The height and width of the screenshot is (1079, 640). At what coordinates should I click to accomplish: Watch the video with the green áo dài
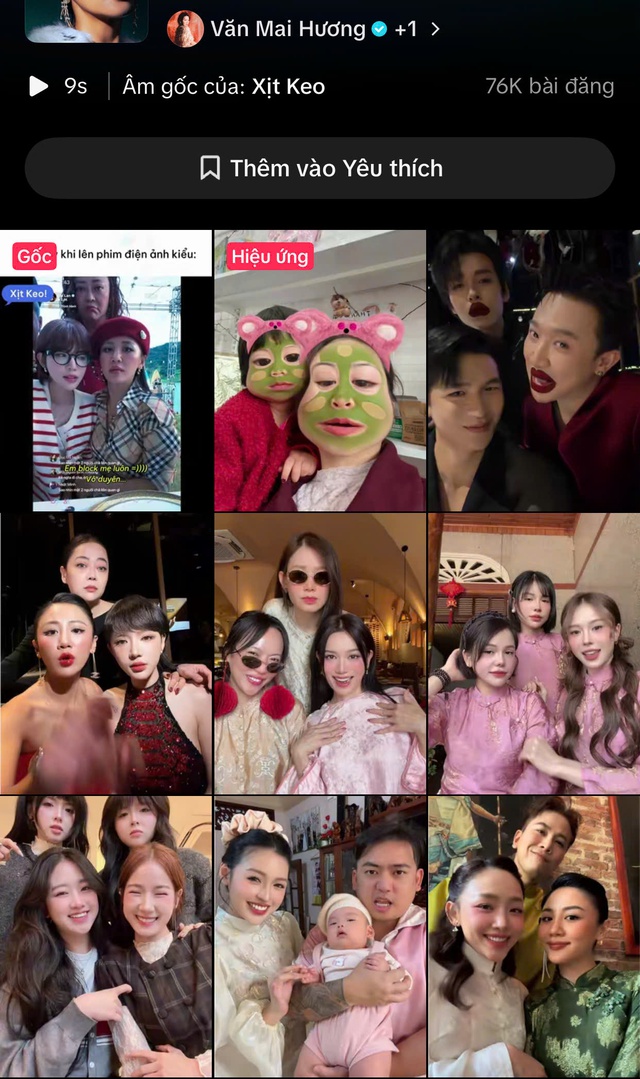point(534,937)
